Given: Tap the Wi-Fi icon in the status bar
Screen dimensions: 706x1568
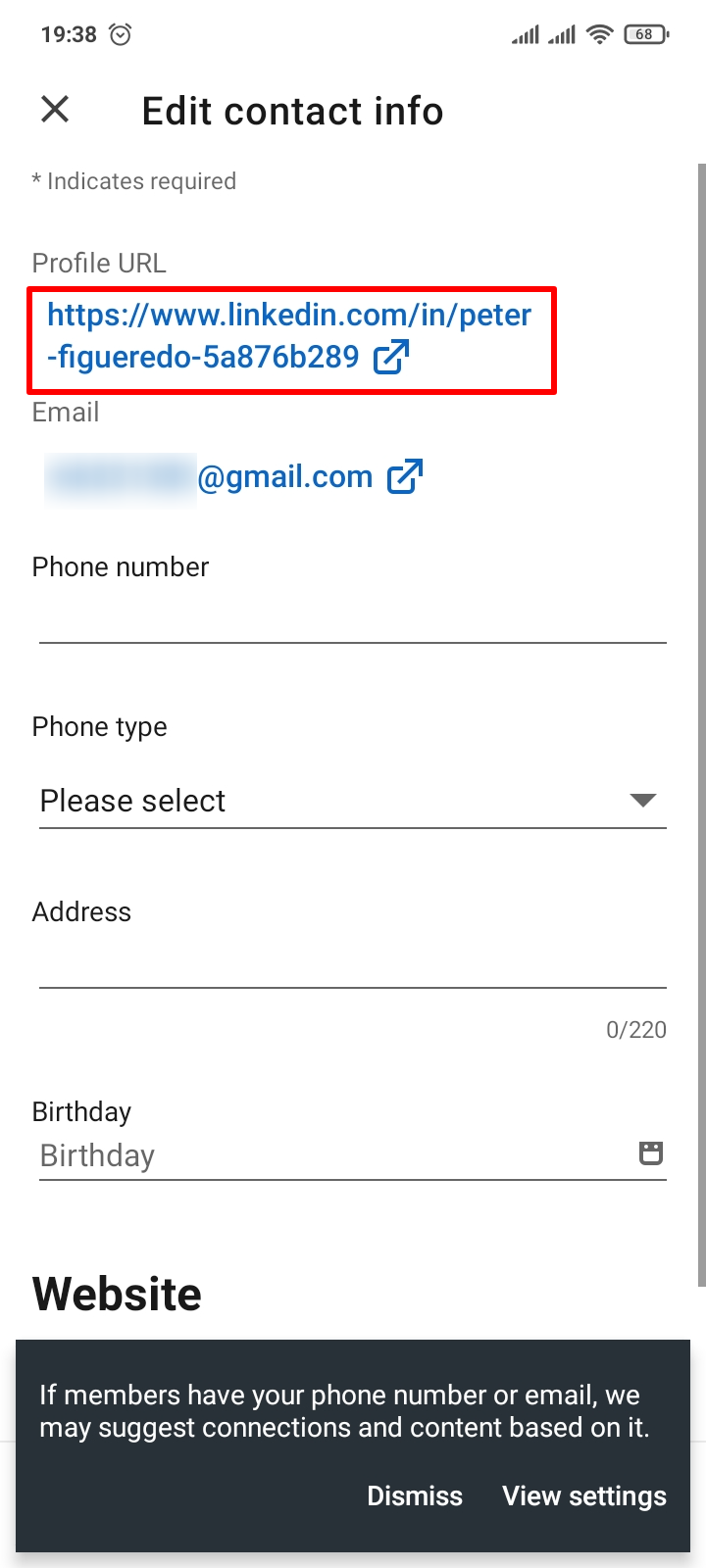Looking at the screenshot, I should click(599, 32).
